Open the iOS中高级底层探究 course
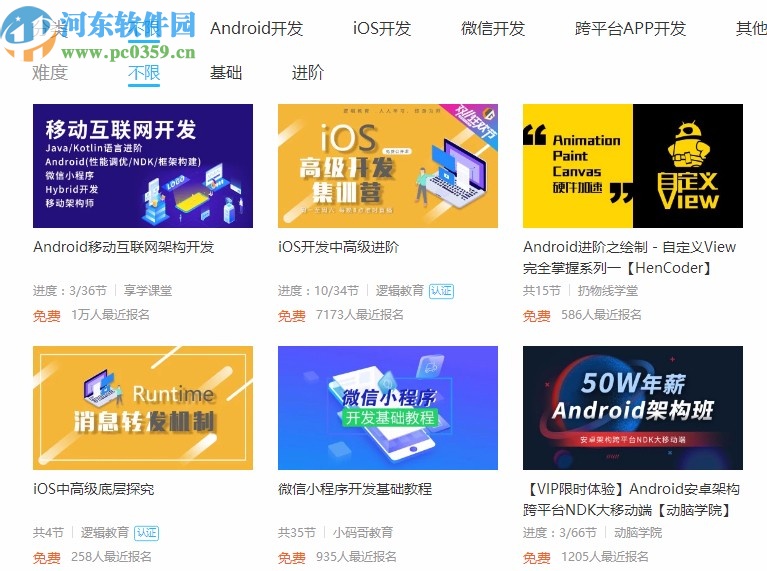The image size is (767, 571). pos(143,408)
